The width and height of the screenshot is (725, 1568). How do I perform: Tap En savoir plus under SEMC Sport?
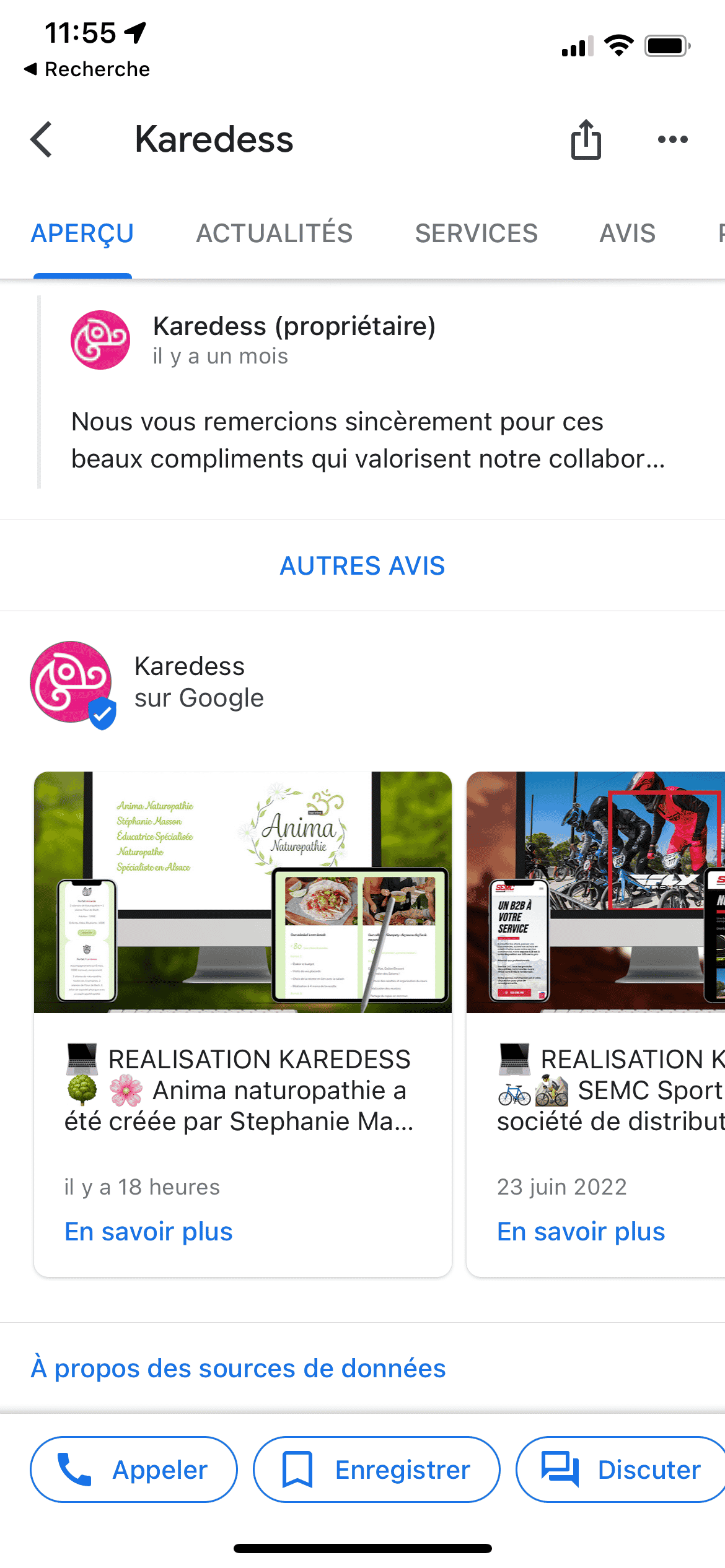581,1231
